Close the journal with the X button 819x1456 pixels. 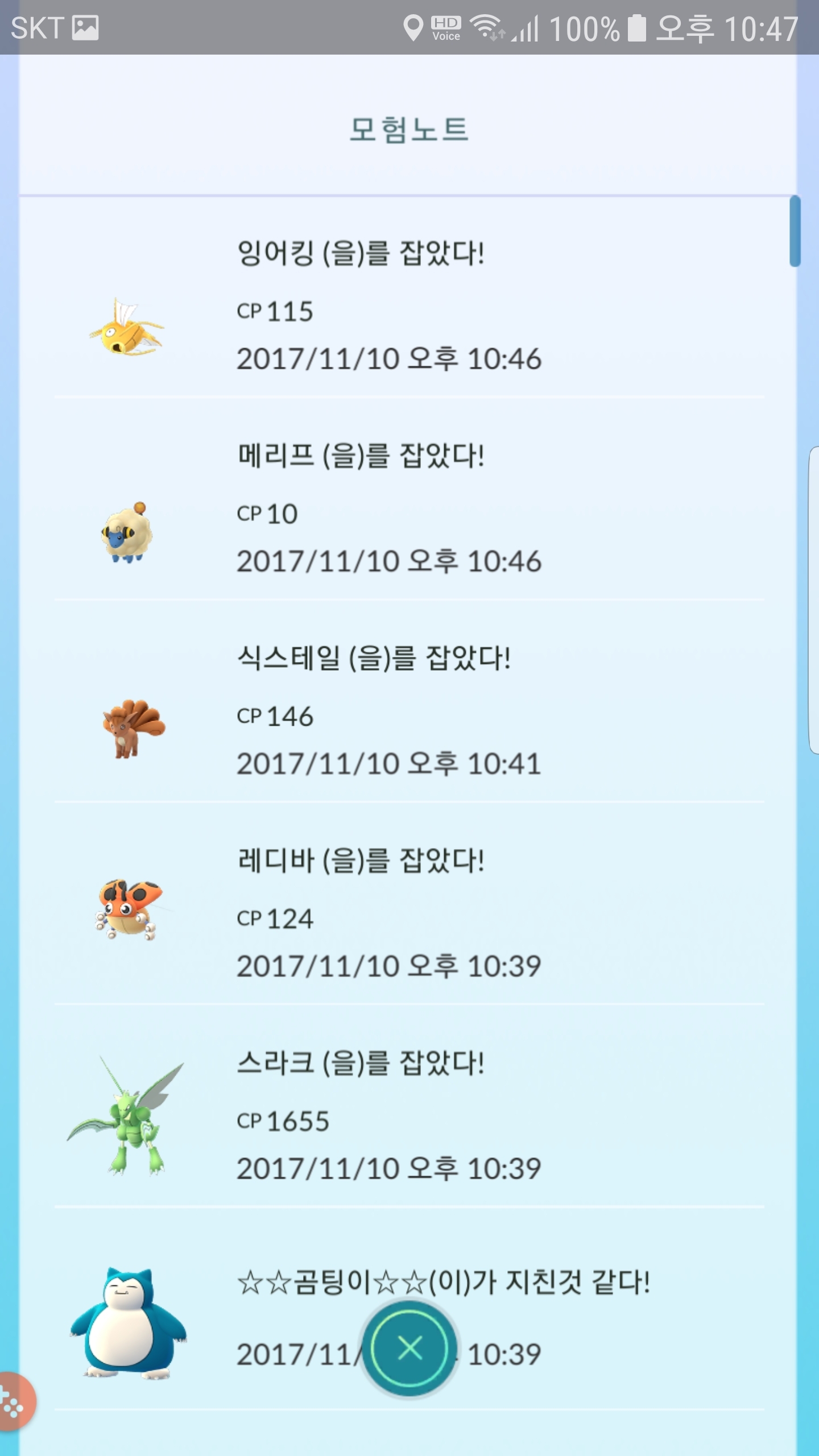tap(409, 1349)
